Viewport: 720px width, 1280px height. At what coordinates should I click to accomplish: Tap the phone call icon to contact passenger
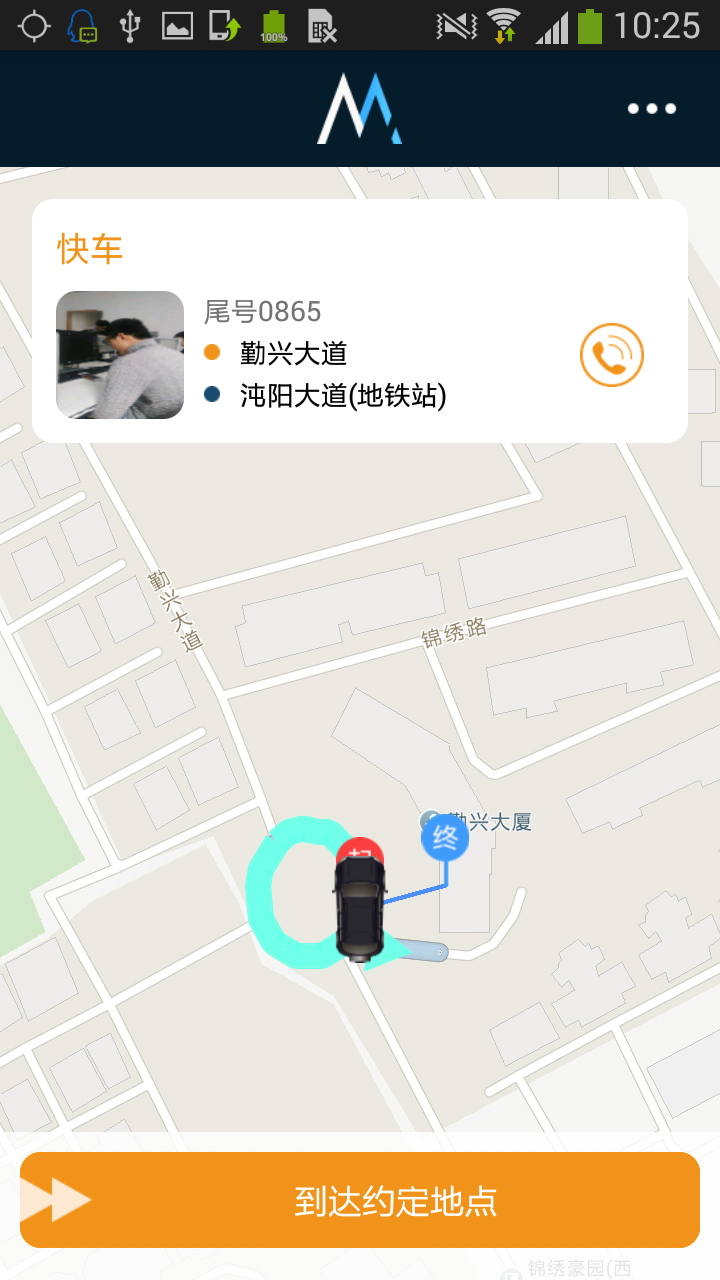(611, 354)
